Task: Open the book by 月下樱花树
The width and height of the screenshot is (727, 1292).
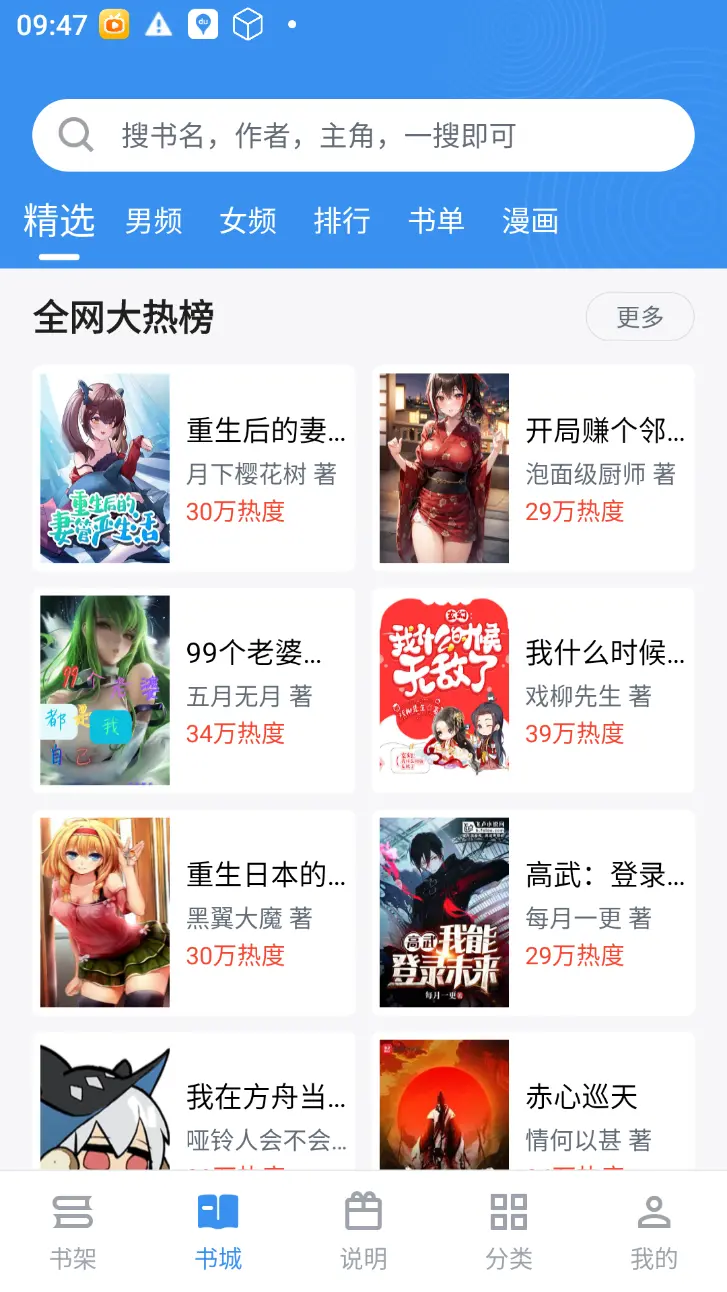Action: coord(194,468)
